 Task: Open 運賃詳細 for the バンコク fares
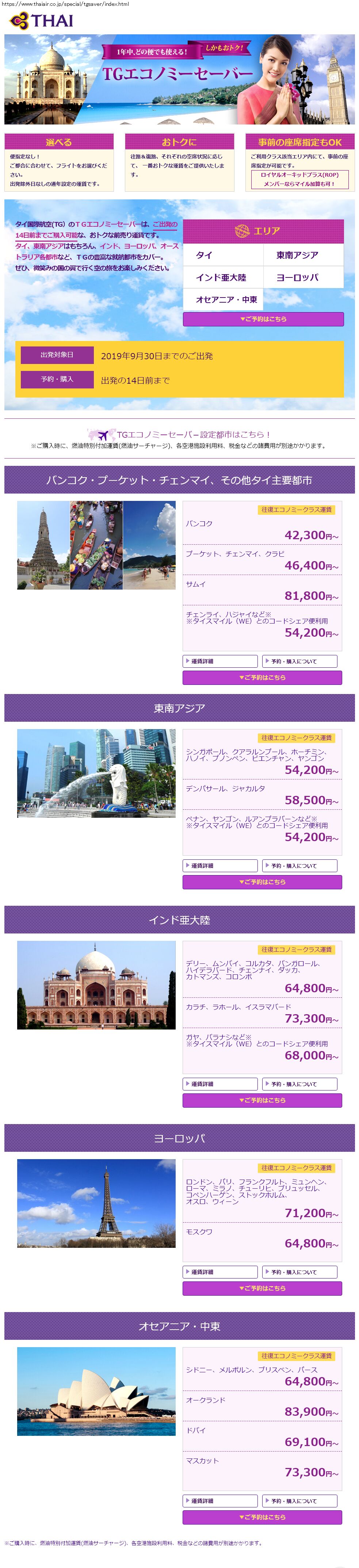click(220, 661)
